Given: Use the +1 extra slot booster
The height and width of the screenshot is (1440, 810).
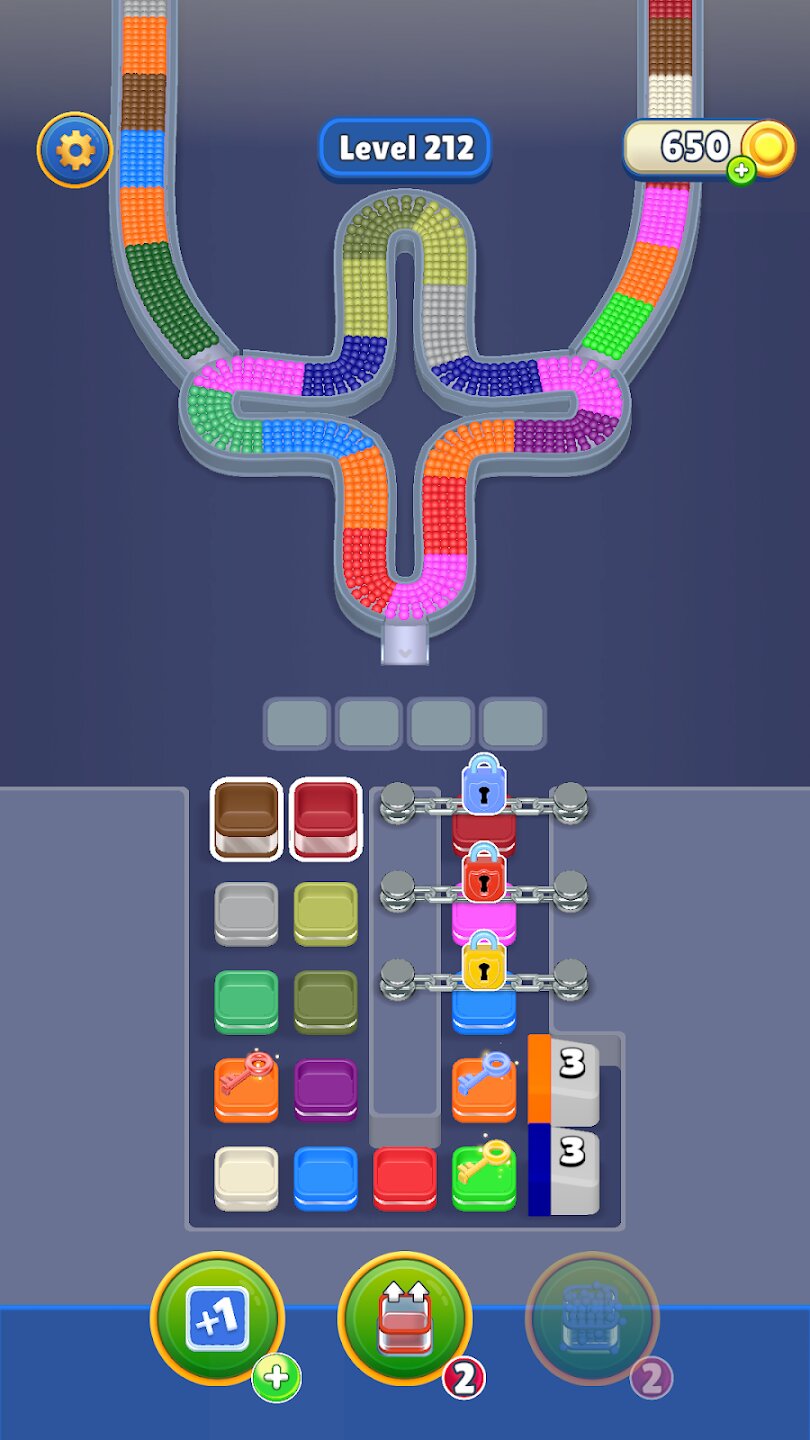Looking at the screenshot, I should pos(217,1318).
